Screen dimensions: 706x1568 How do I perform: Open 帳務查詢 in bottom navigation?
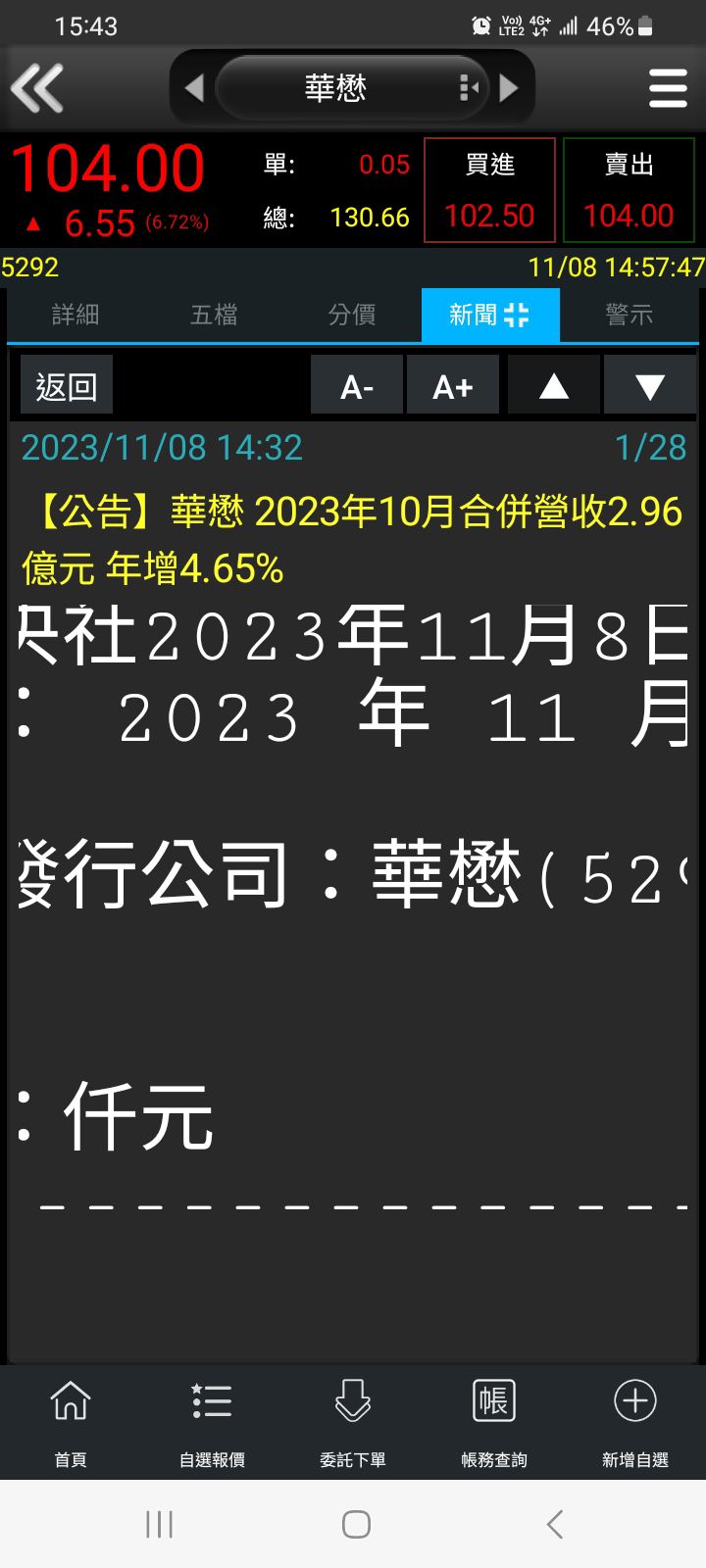click(x=494, y=1422)
